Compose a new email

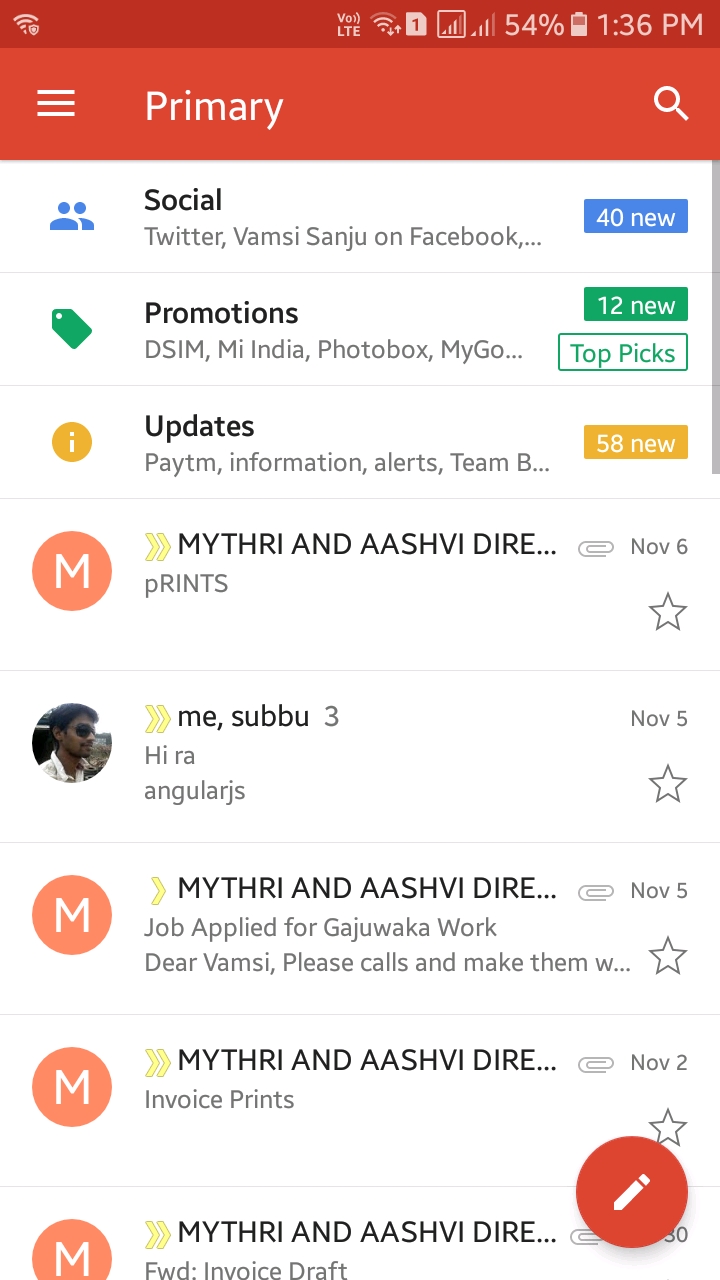pyautogui.click(x=632, y=1192)
